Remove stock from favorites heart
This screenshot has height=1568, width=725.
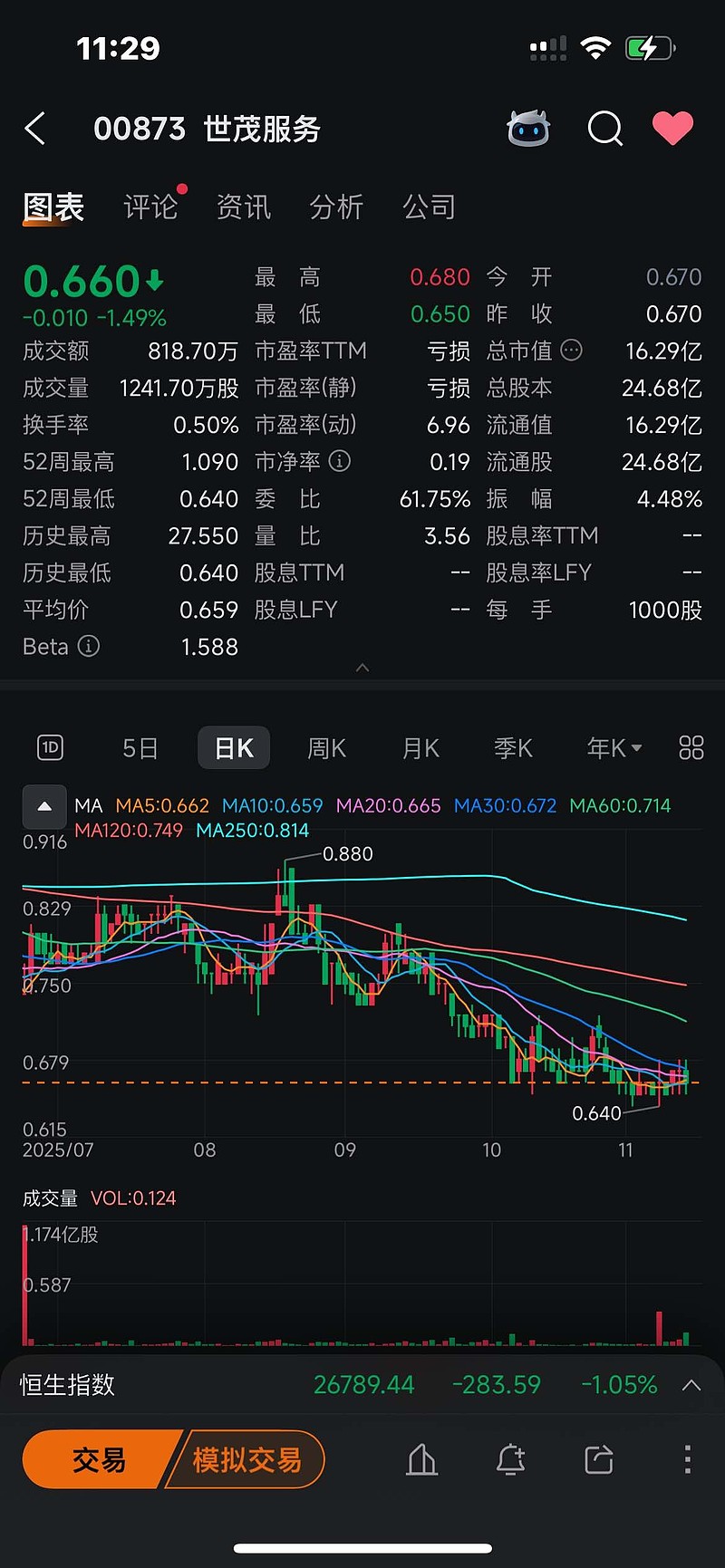coord(672,129)
